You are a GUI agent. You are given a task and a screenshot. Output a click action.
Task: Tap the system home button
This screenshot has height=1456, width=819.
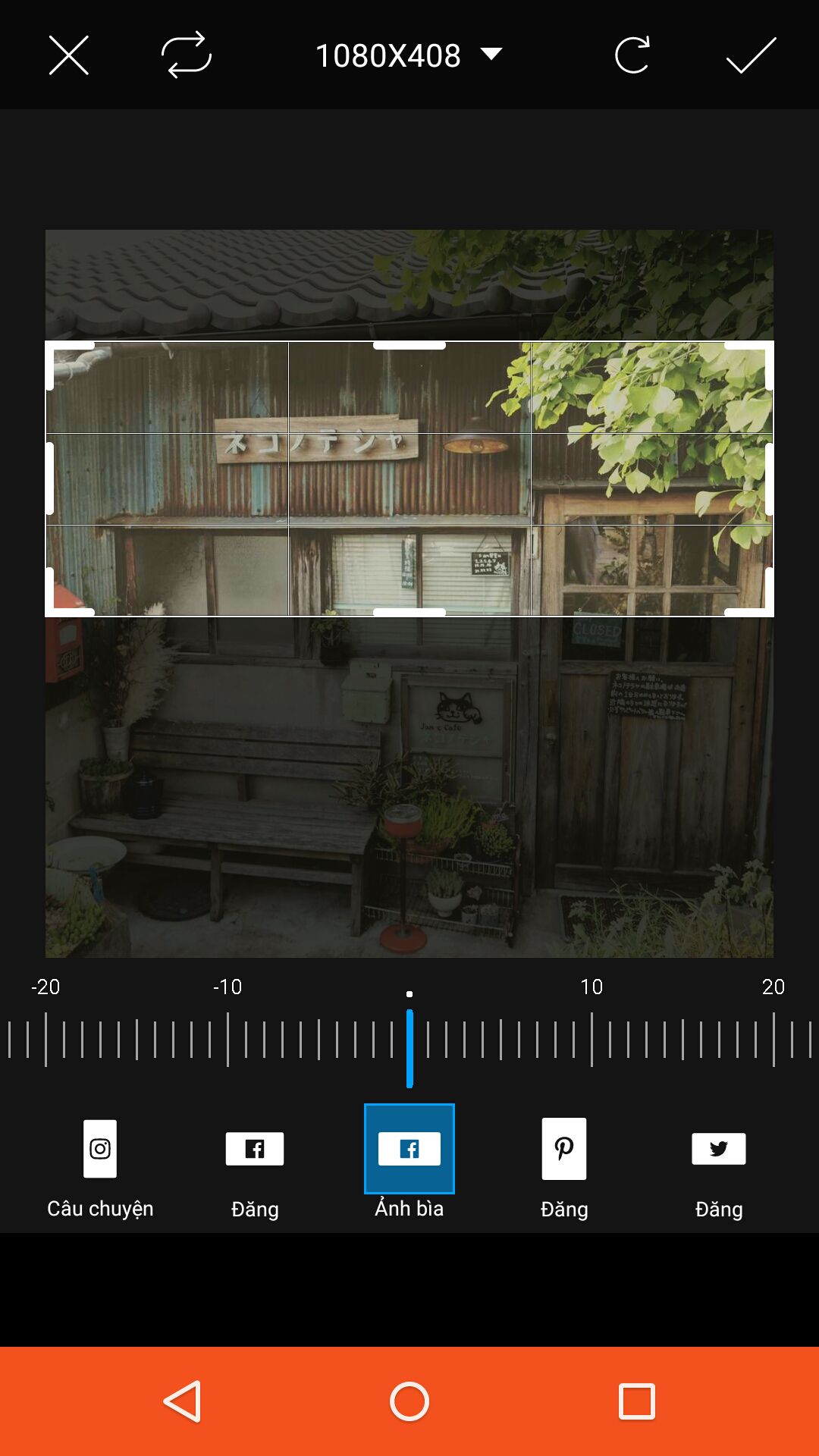pyautogui.click(x=409, y=1401)
